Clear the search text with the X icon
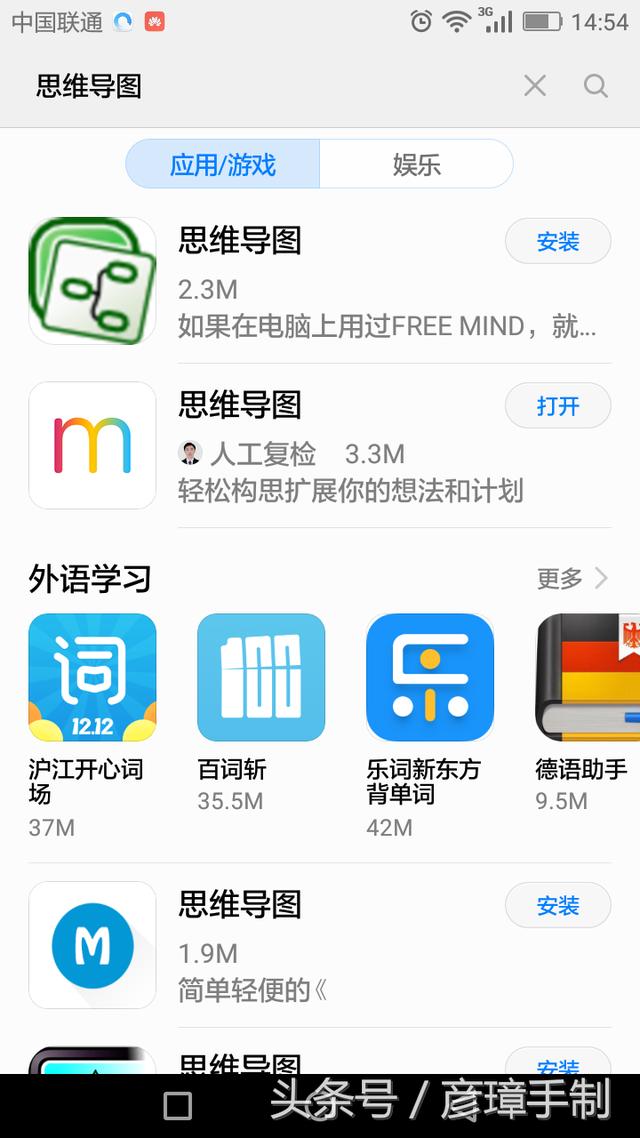 535,86
